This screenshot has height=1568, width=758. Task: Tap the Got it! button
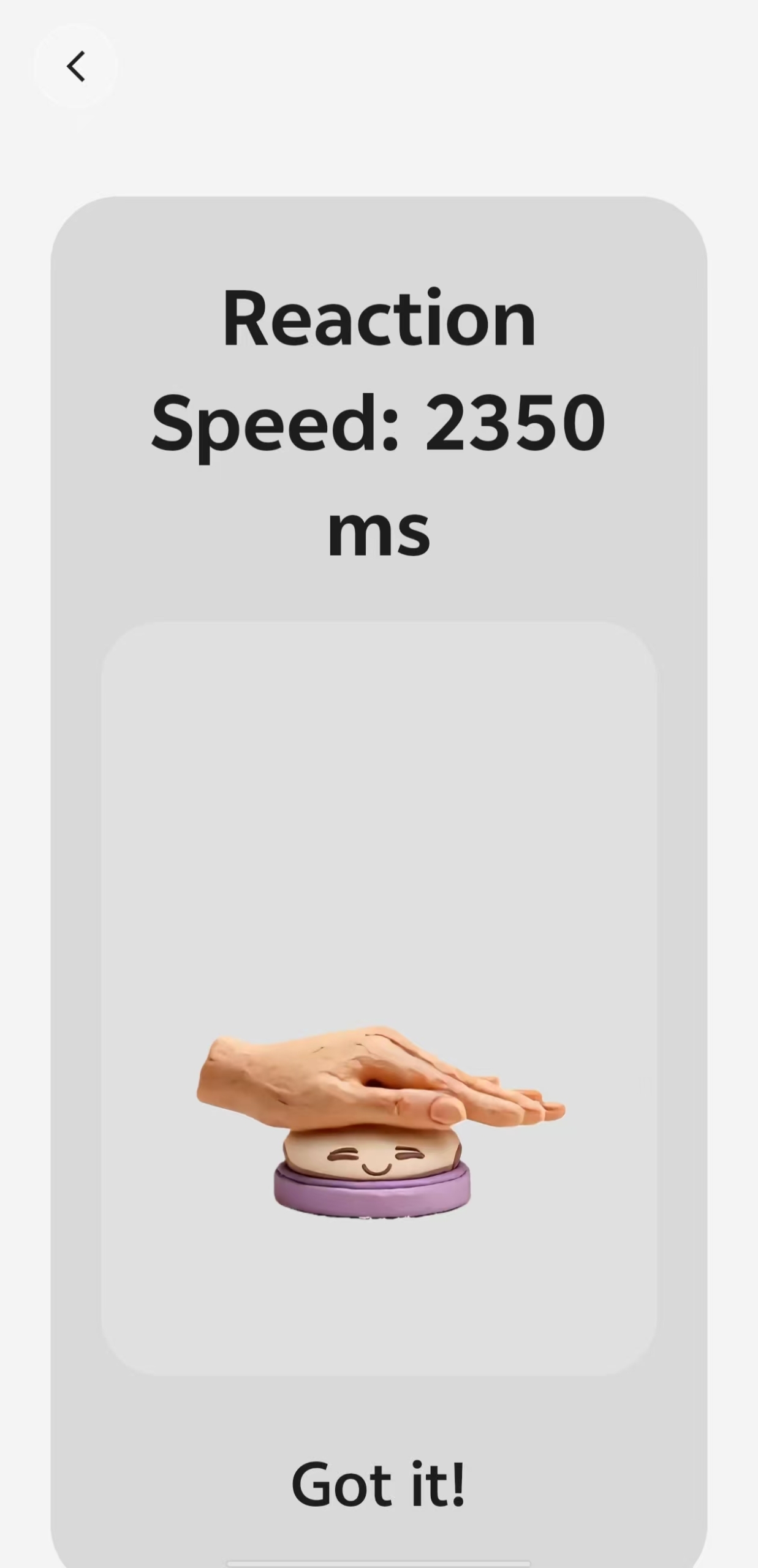click(x=379, y=1483)
